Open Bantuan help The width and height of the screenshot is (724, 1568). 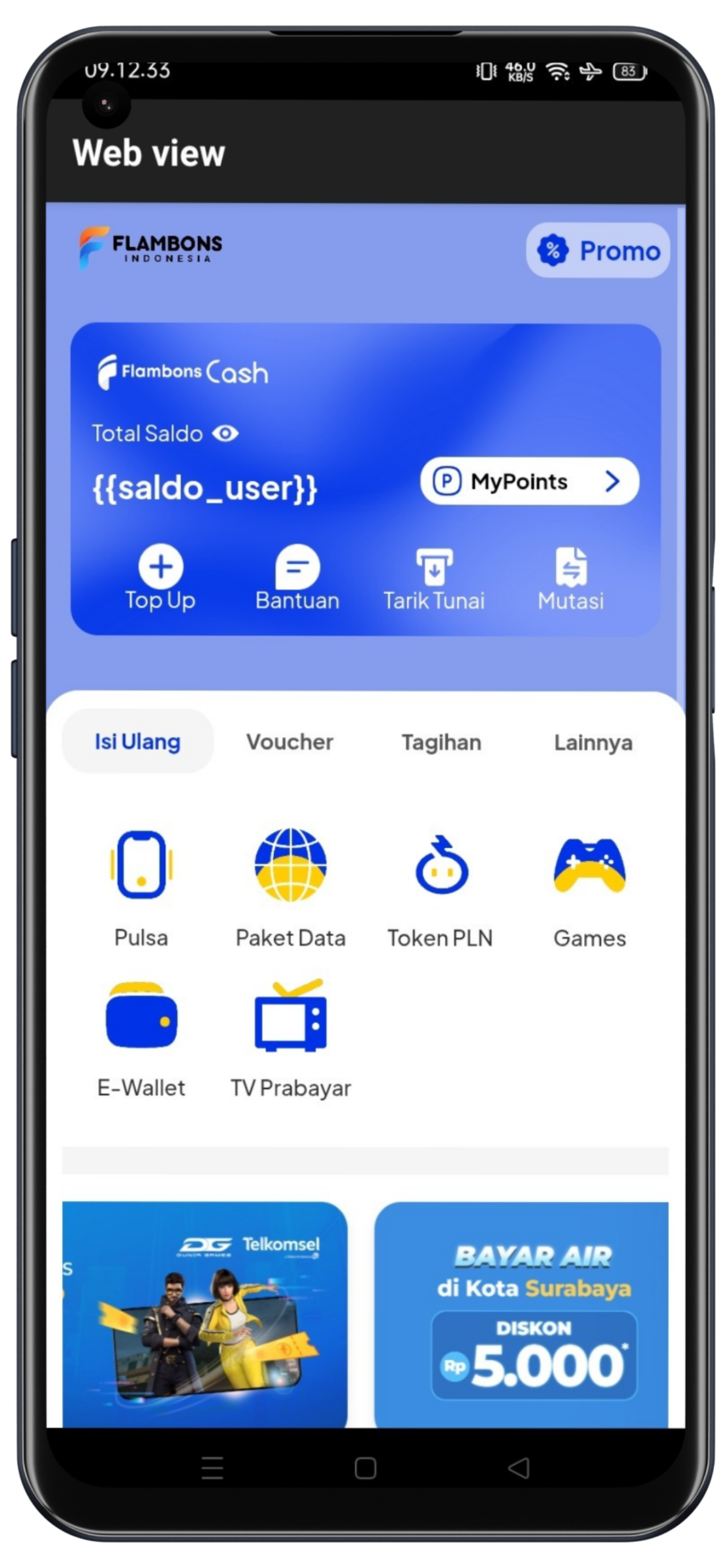[x=297, y=577]
